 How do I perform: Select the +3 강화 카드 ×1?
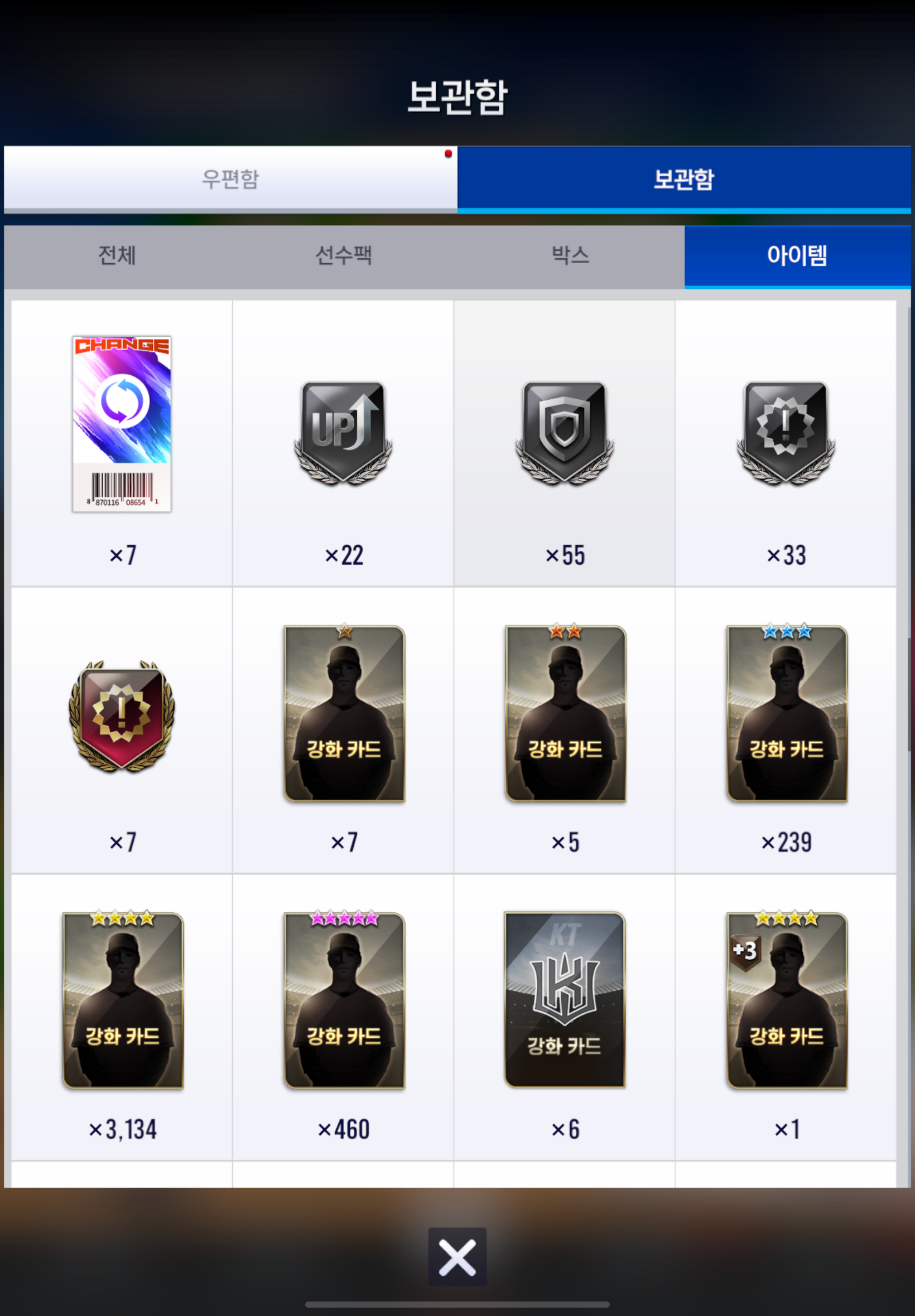787,1000
